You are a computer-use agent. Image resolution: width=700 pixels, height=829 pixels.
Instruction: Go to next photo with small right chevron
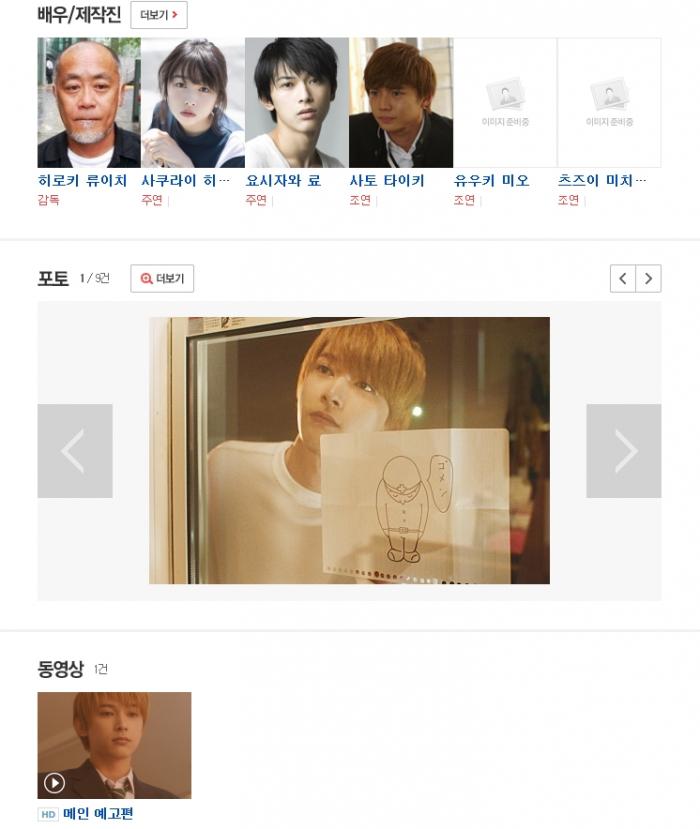[x=649, y=279]
